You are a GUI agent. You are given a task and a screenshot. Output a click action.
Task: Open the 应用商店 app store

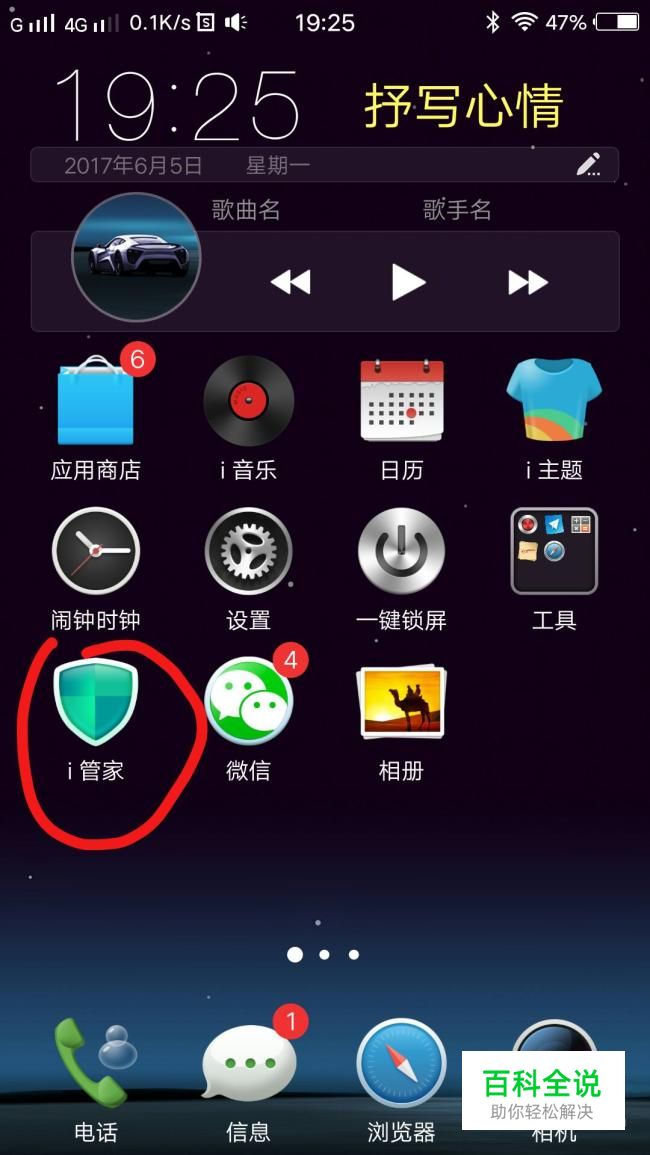[96, 402]
